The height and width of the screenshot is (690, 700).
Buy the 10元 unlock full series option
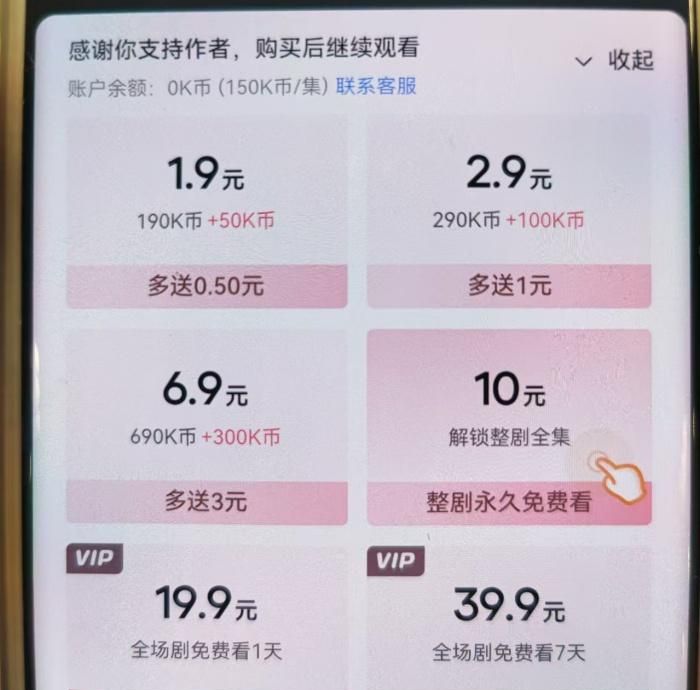coord(508,420)
